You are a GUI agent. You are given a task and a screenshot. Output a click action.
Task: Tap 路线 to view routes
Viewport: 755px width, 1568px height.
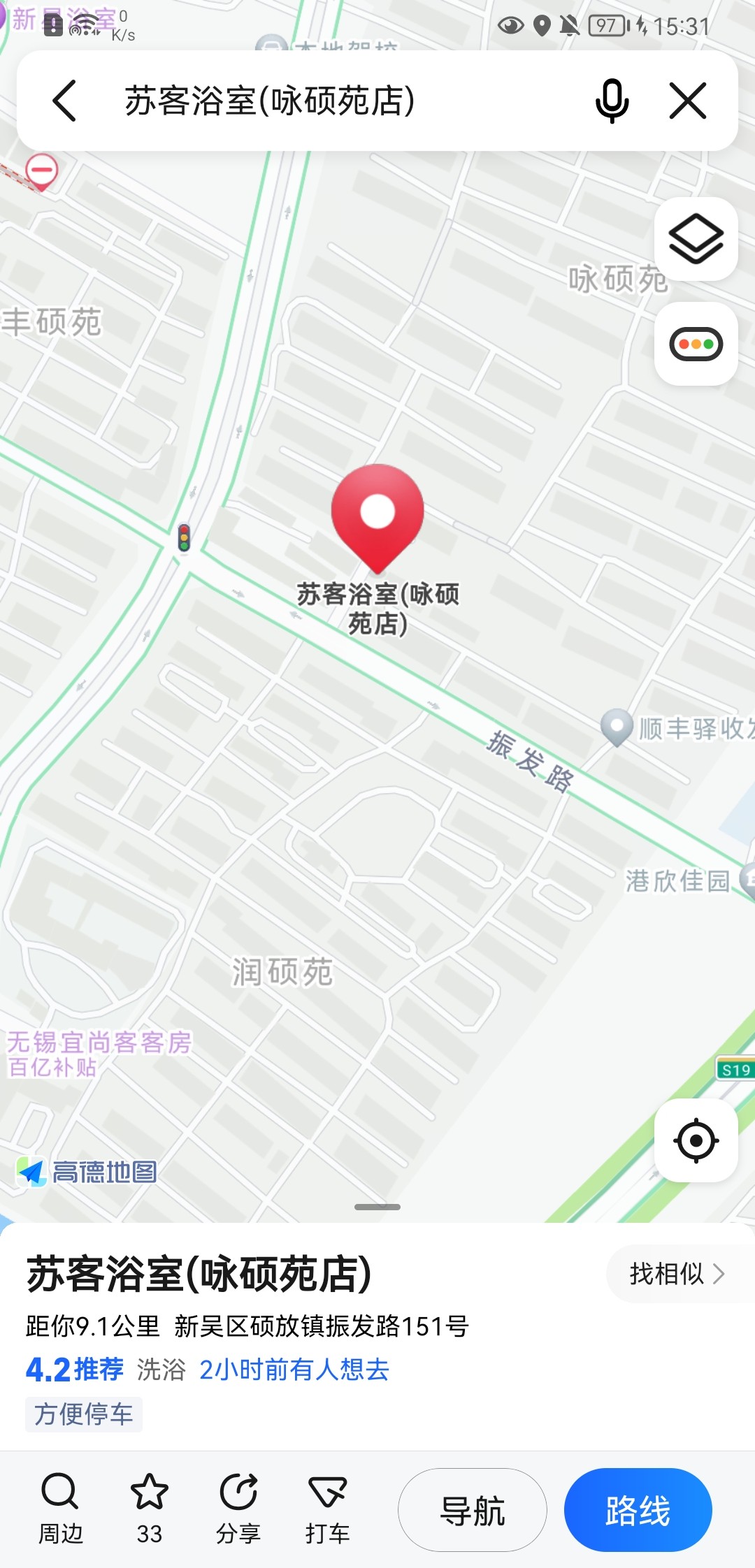[x=638, y=1509]
